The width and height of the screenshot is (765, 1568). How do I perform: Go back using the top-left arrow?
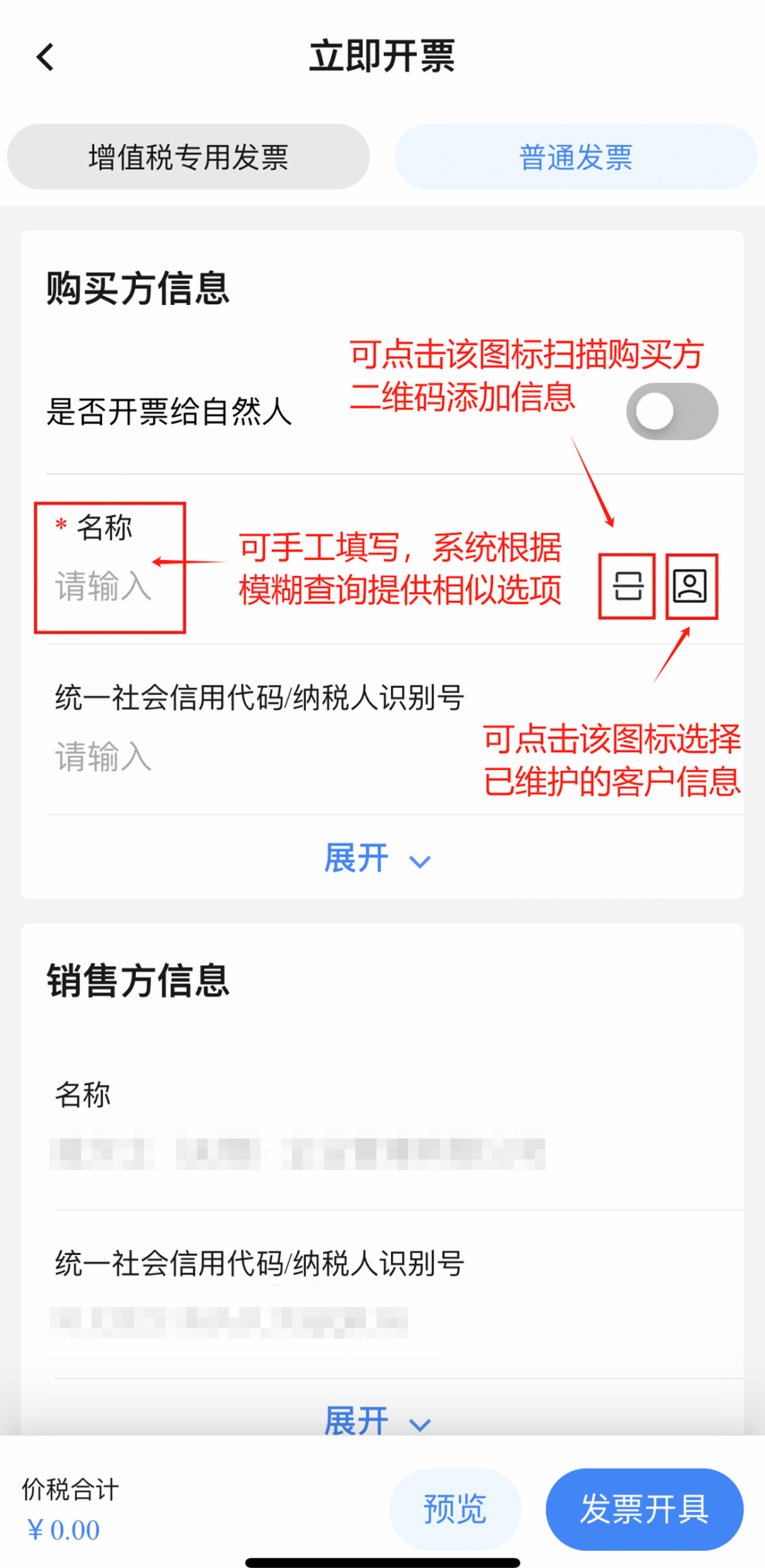pyautogui.click(x=45, y=57)
